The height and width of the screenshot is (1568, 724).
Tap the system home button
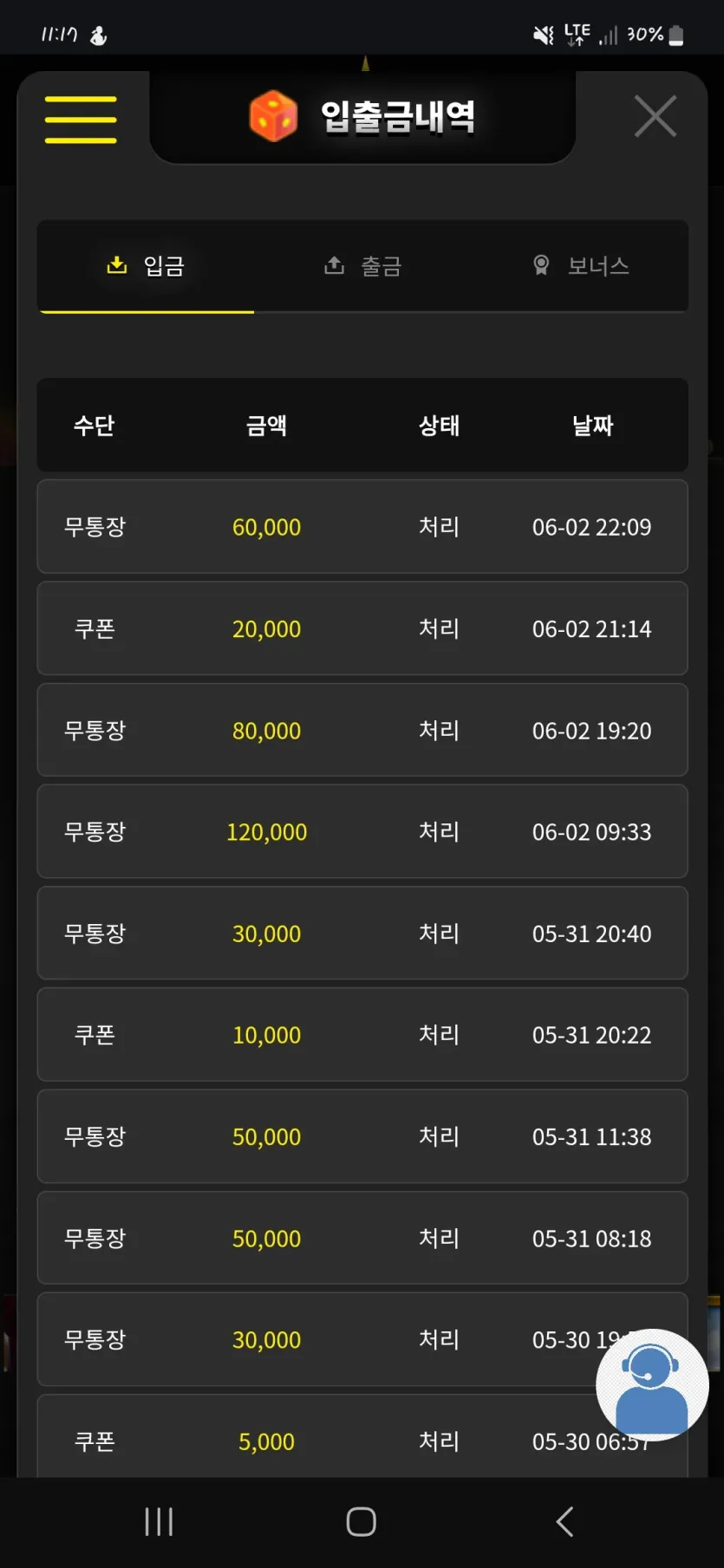pos(361,1521)
